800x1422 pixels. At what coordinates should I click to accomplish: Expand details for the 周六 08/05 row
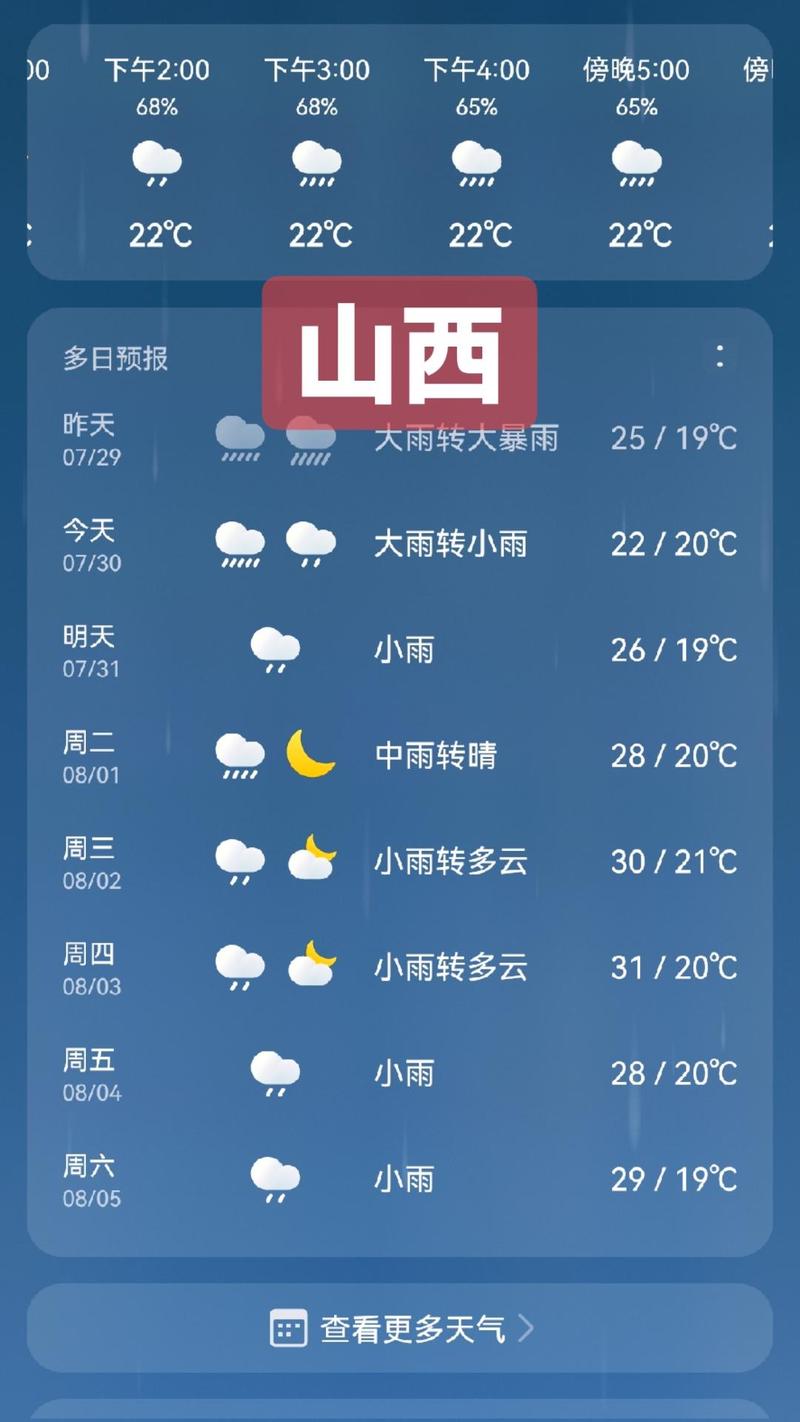[400, 1179]
